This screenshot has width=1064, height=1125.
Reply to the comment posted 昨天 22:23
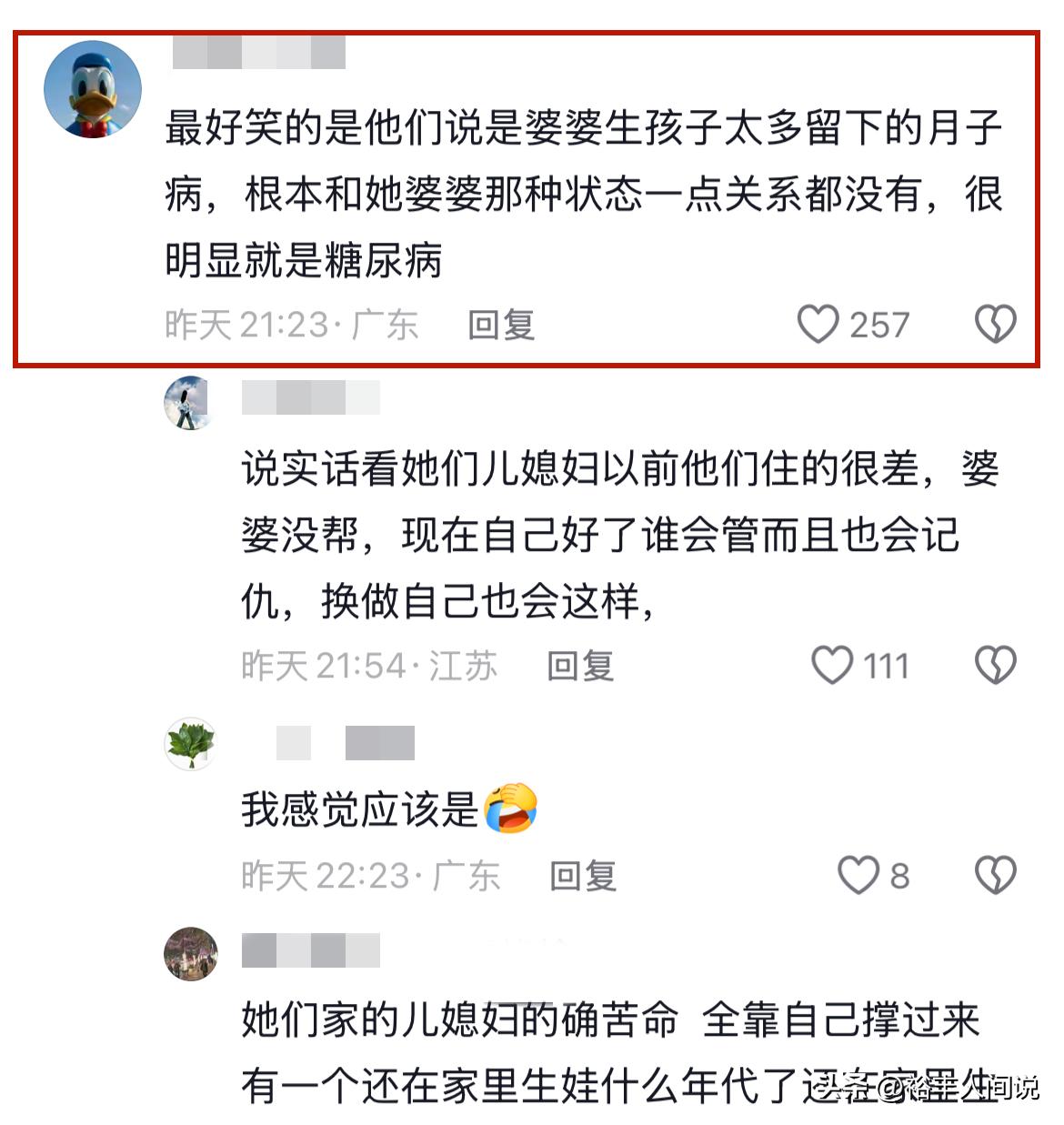583,876
